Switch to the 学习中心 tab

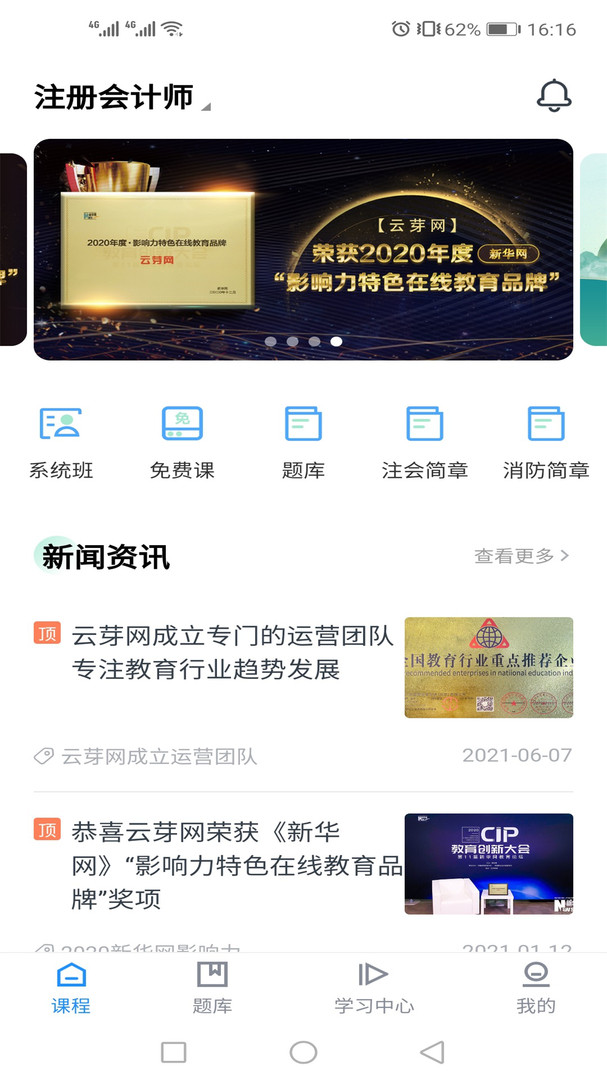374,988
